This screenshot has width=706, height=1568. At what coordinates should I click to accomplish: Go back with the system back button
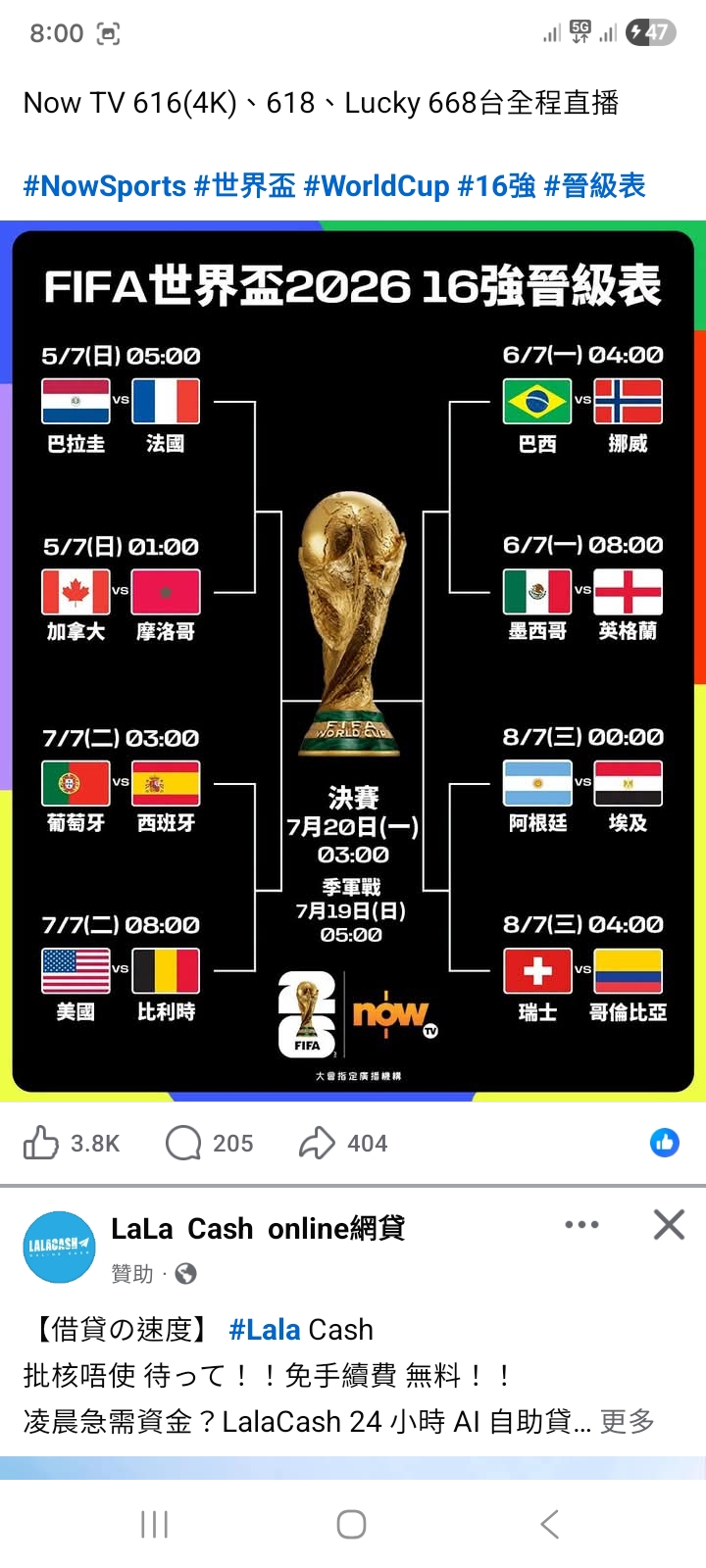click(550, 1524)
